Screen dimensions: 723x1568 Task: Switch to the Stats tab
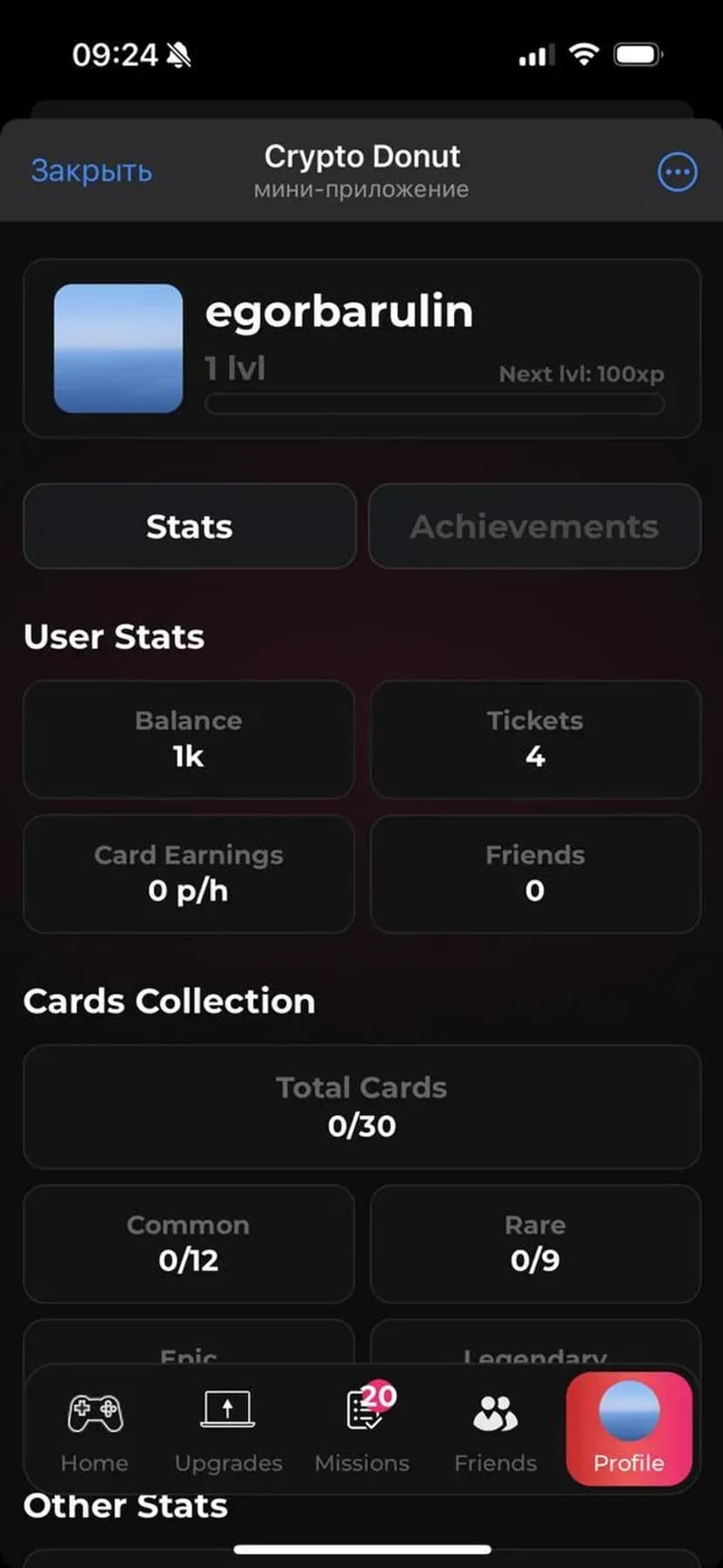coord(189,526)
